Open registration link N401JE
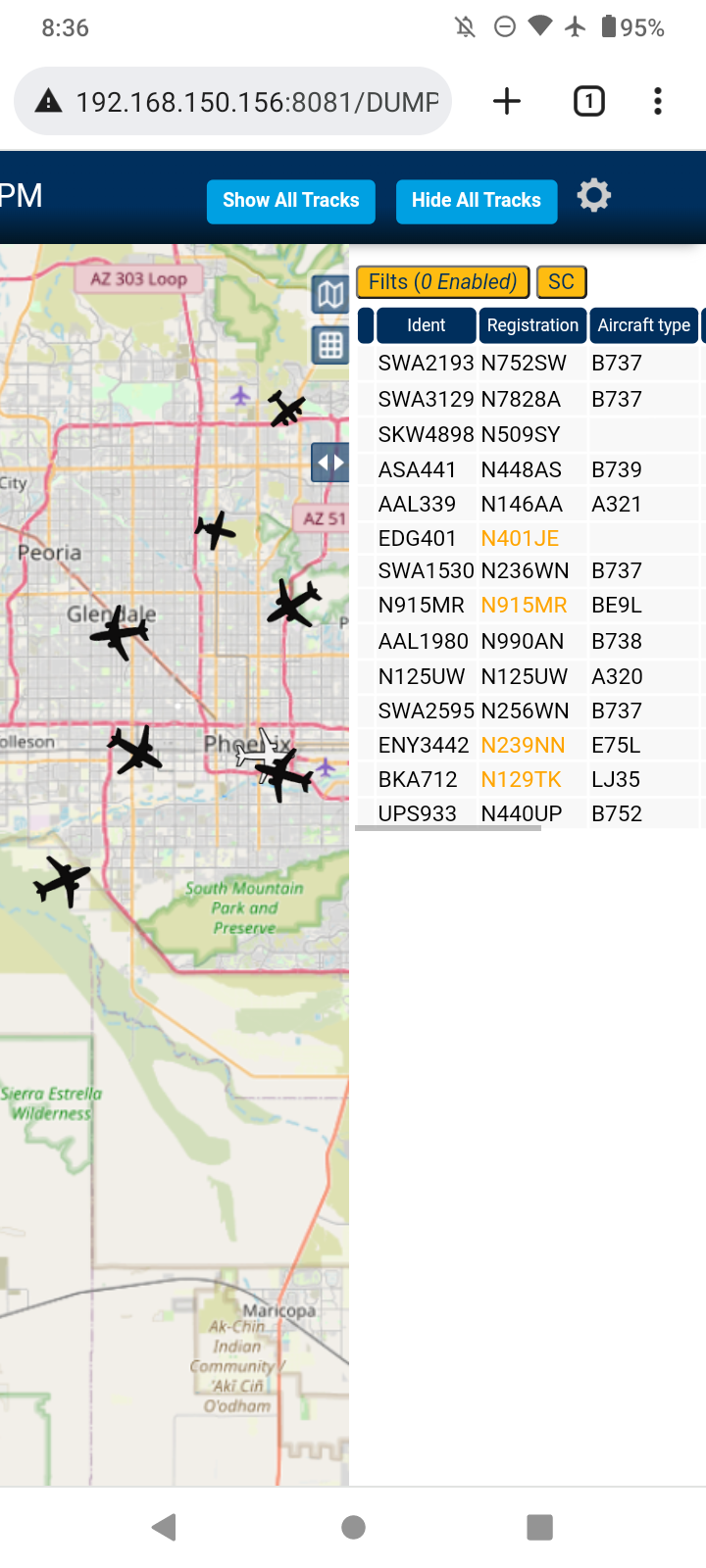Viewport: 706px width, 1568px height. [520, 539]
